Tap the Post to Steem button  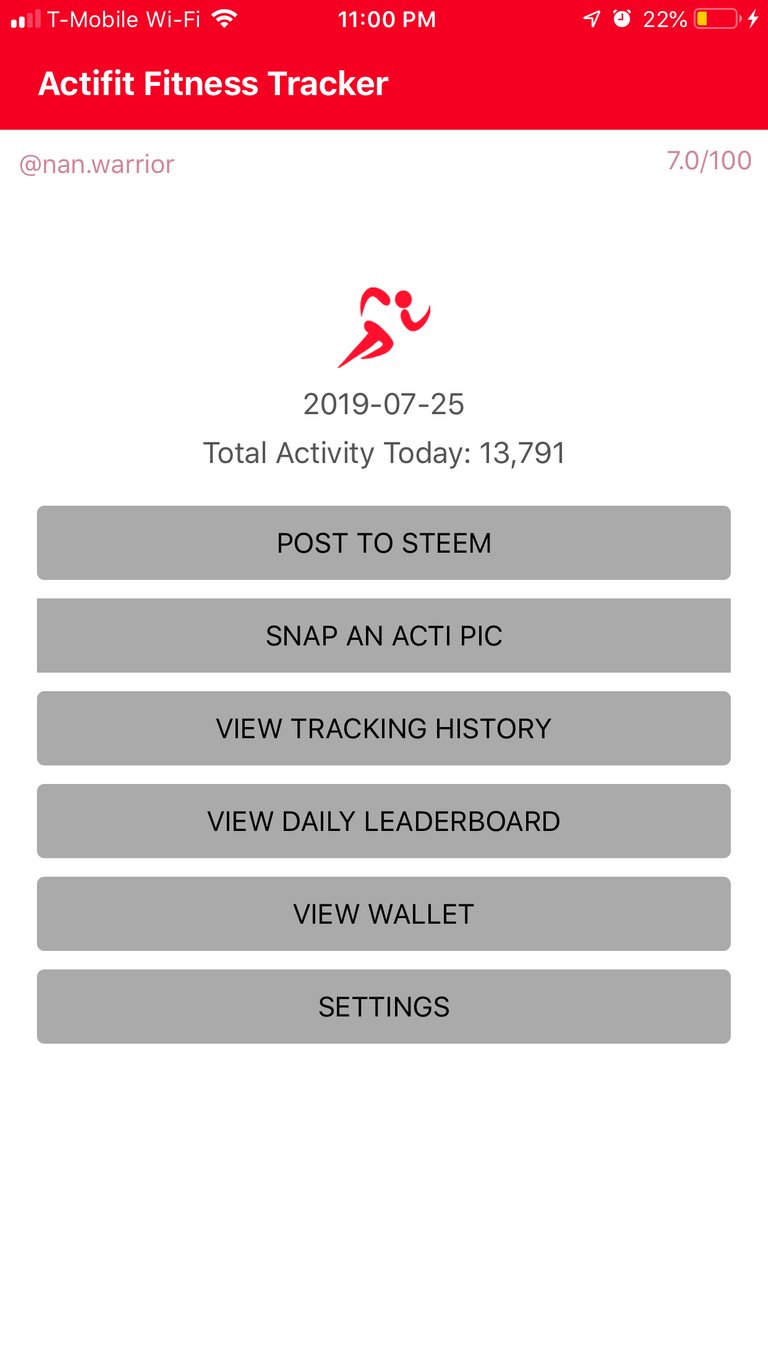coord(384,543)
